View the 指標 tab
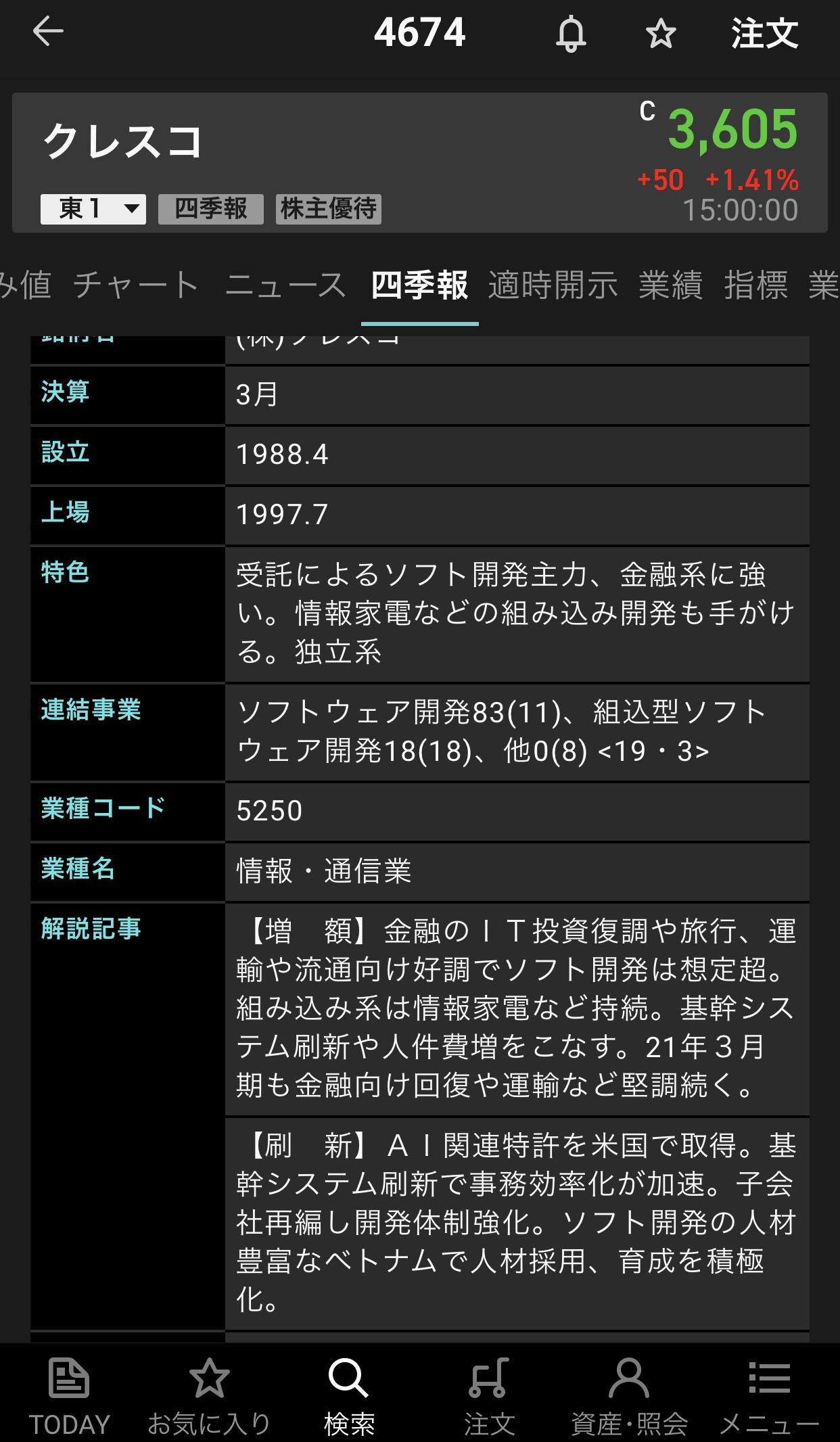 (x=755, y=285)
